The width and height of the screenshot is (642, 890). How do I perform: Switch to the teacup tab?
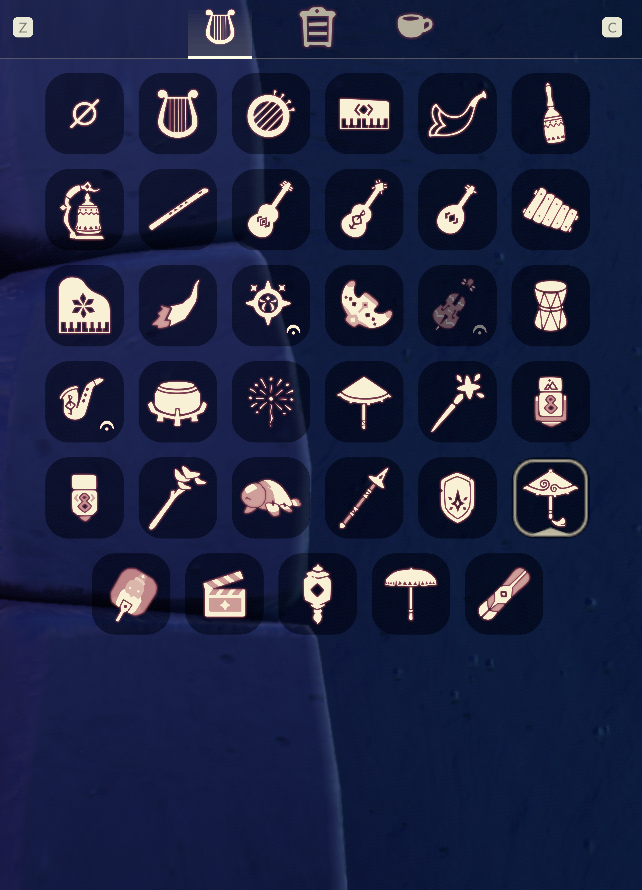[x=414, y=26]
